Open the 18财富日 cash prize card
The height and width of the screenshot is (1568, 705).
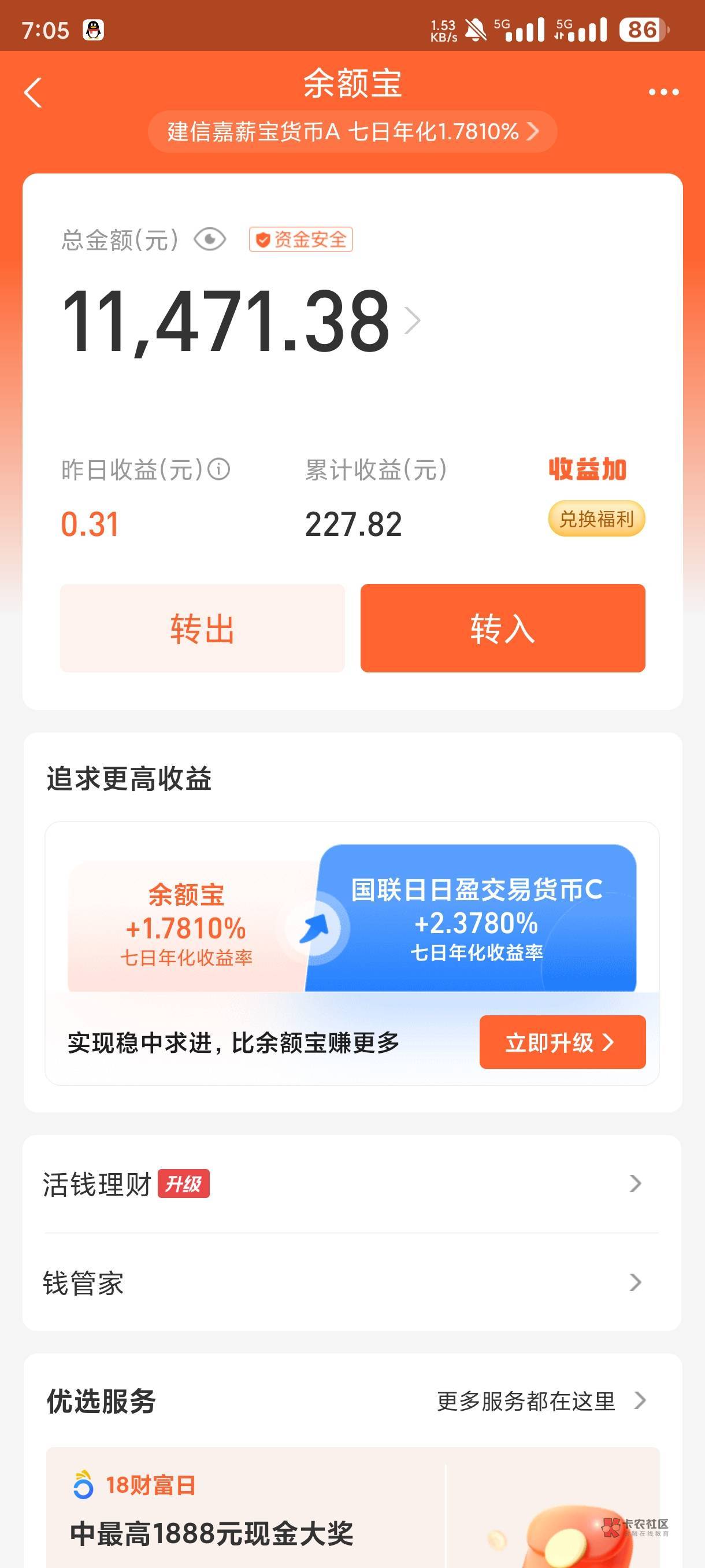pyautogui.click(x=243, y=1510)
